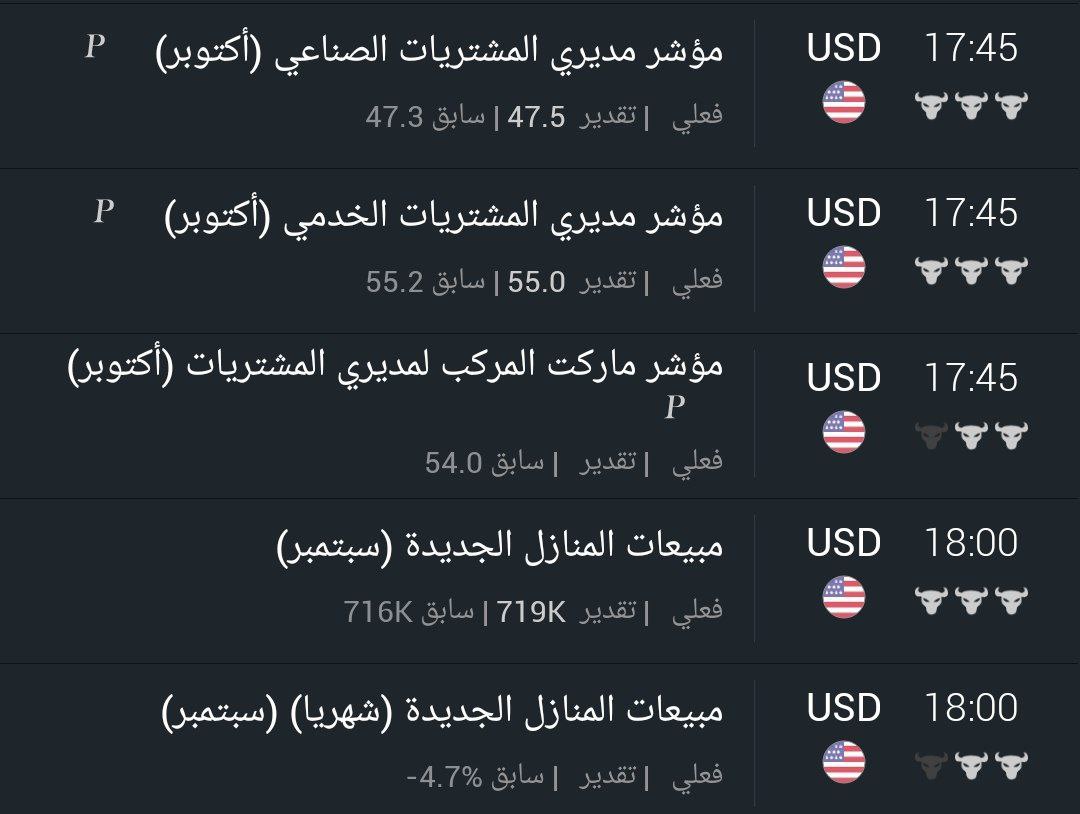This screenshot has width=1080, height=814.
Task: Select New Home Sales September event with 719K estimate
Action: 499,546
